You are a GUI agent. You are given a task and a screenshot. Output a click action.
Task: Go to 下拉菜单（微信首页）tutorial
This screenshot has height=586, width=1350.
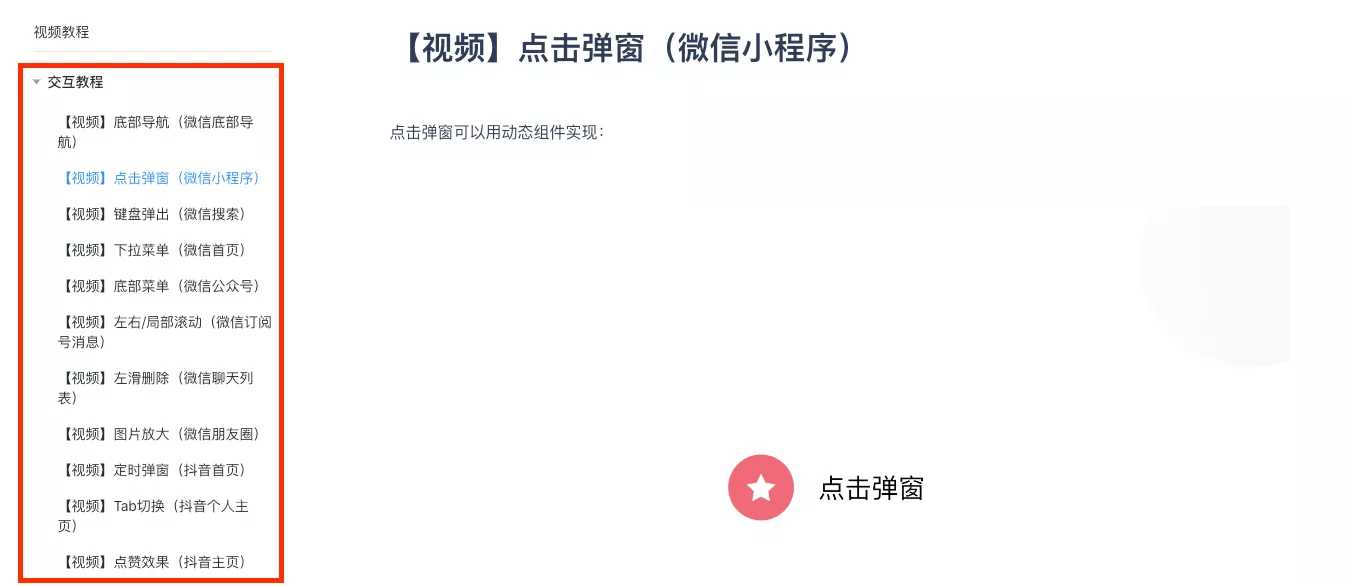153,250
